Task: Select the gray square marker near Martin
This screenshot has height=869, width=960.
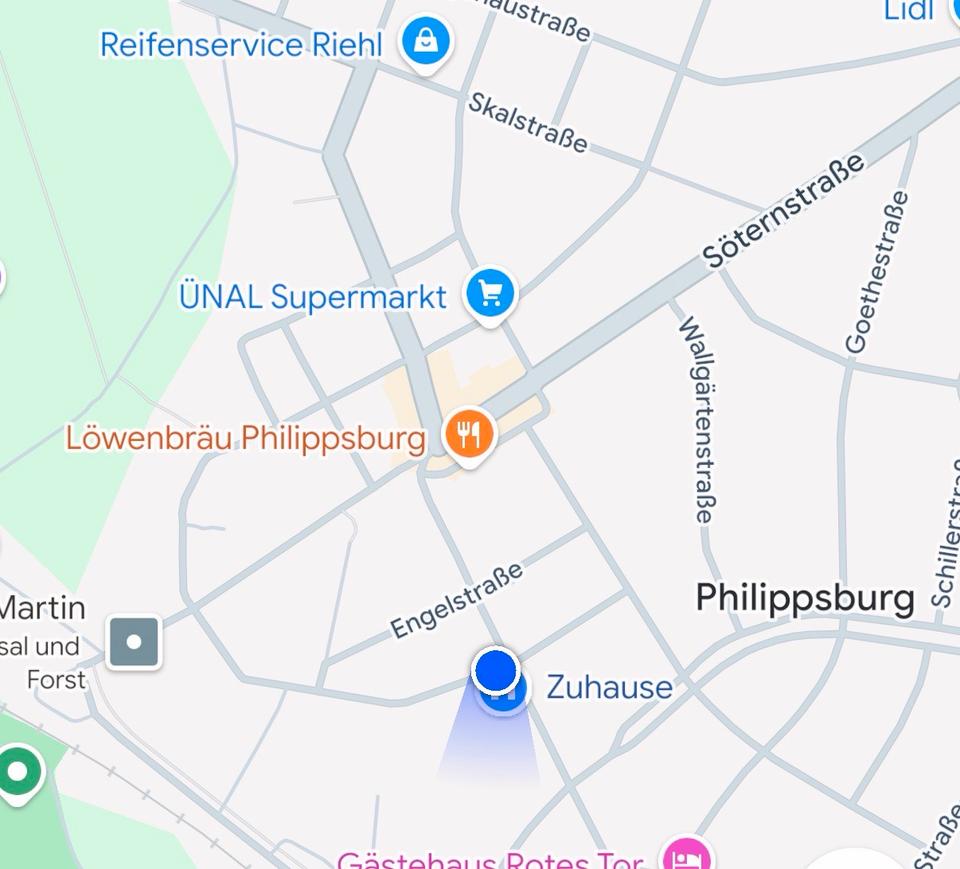Action: 135,641
